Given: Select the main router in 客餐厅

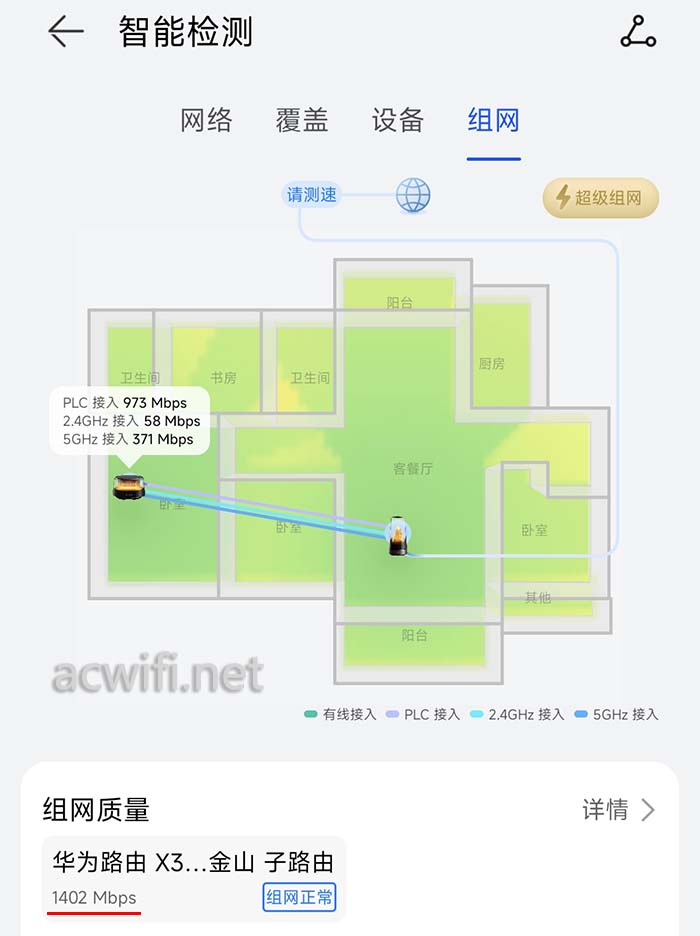Looking at the screenshot, I should (398, 535).
